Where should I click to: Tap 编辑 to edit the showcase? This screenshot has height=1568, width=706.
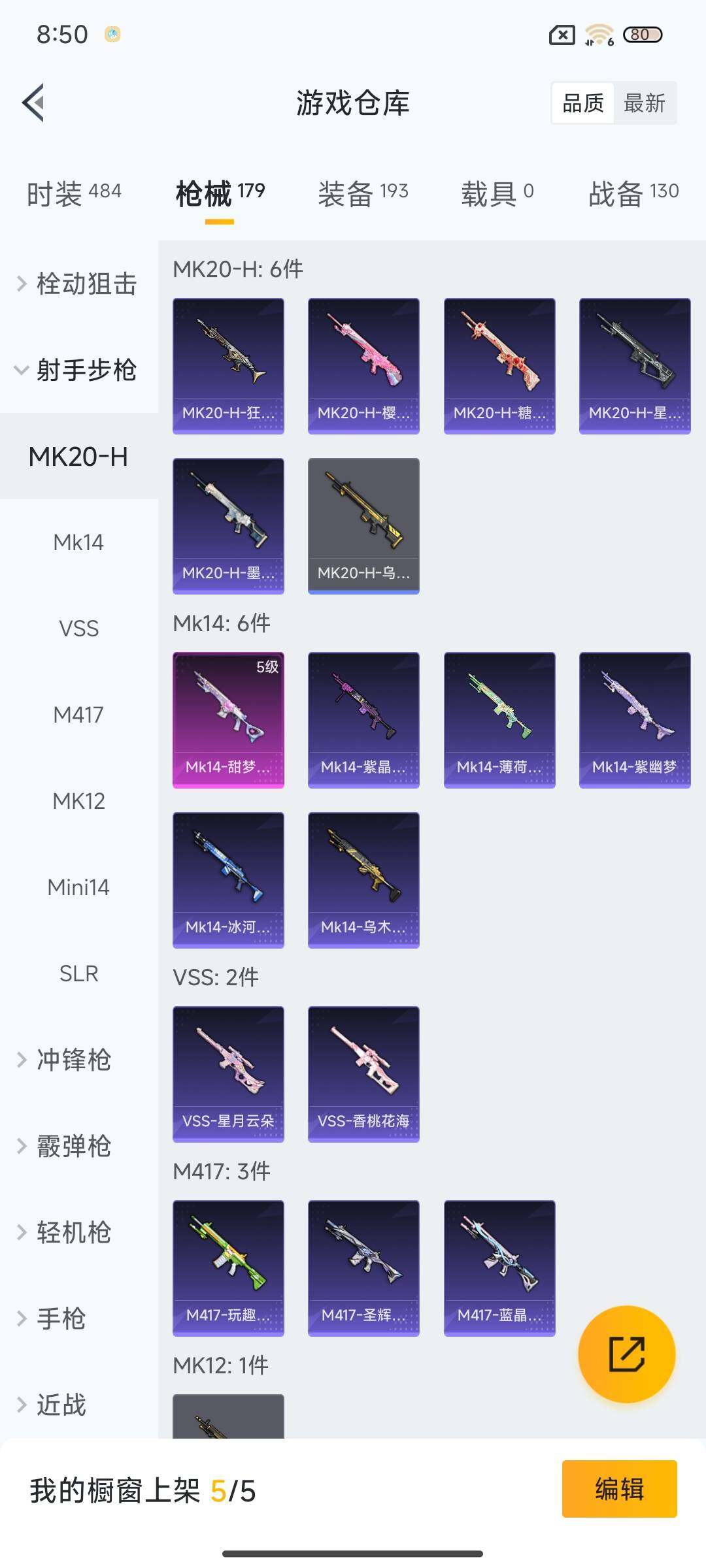(x=619, y=1489)
